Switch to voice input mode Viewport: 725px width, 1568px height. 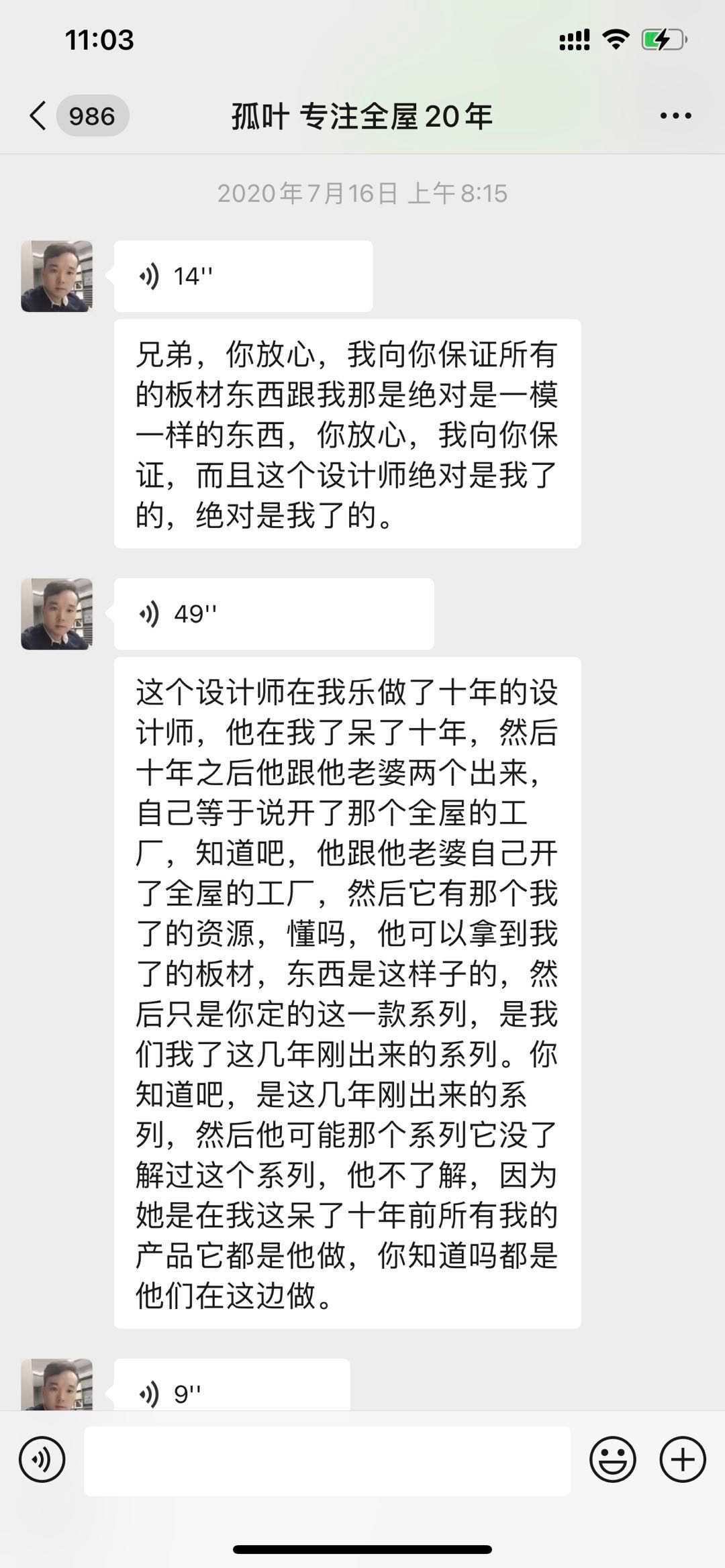point(42,1459)
